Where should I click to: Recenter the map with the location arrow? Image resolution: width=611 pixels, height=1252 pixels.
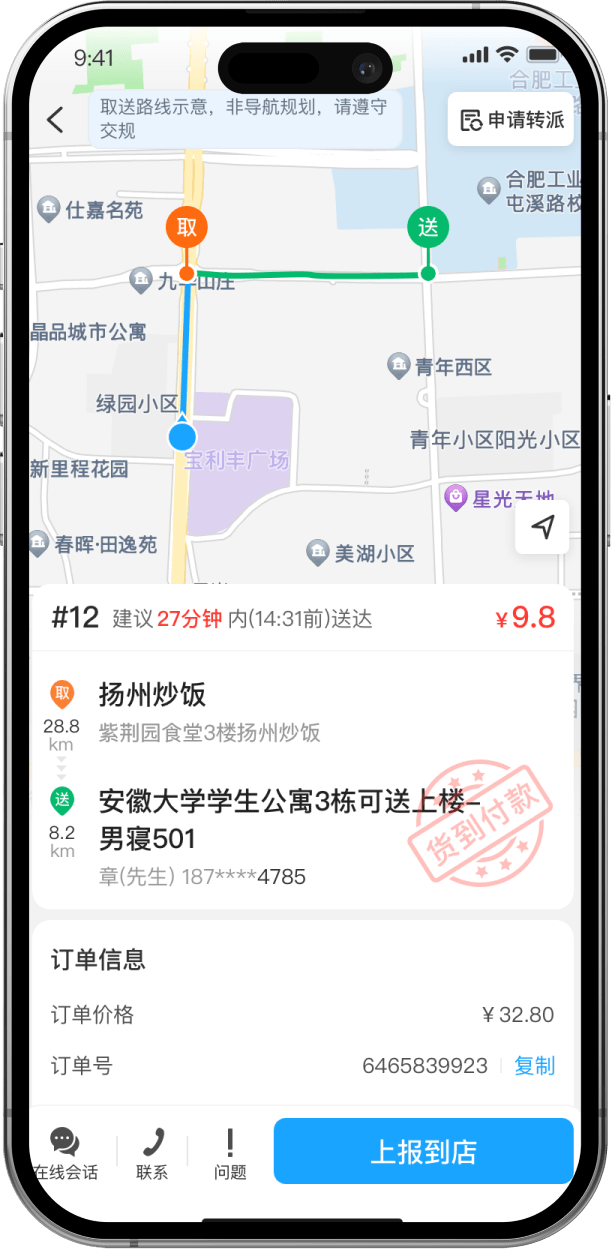542,527
